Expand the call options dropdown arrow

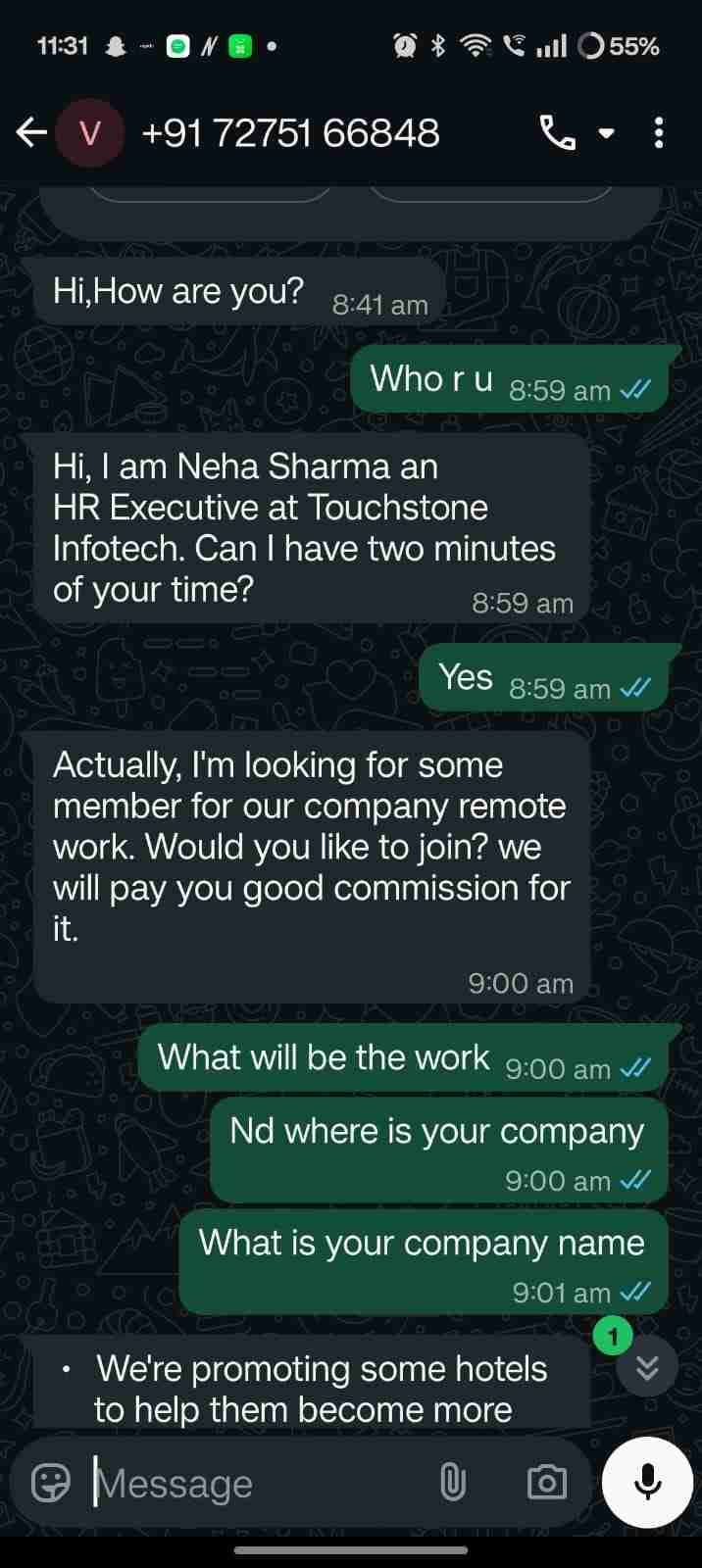(607, 132)
